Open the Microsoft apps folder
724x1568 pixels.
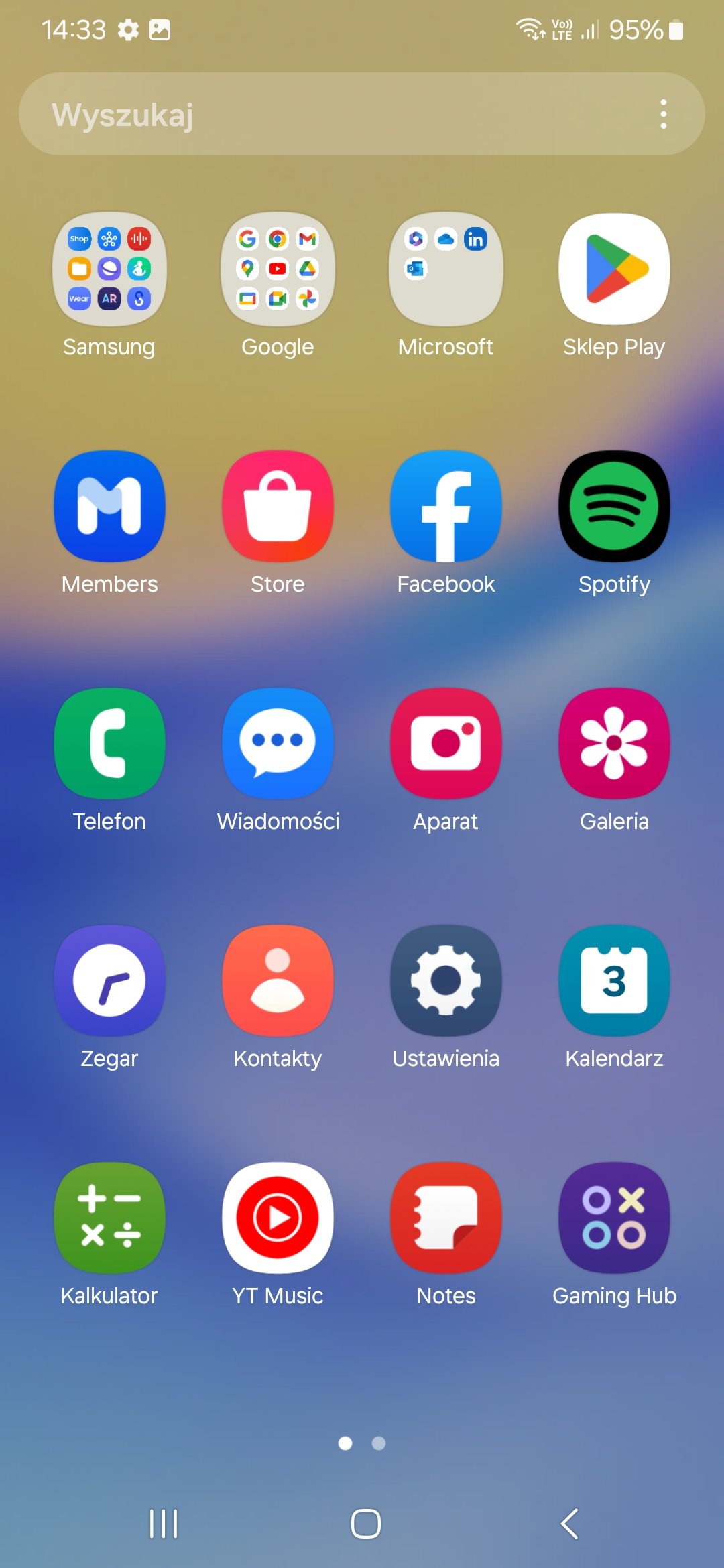click(x=446, y=269)
